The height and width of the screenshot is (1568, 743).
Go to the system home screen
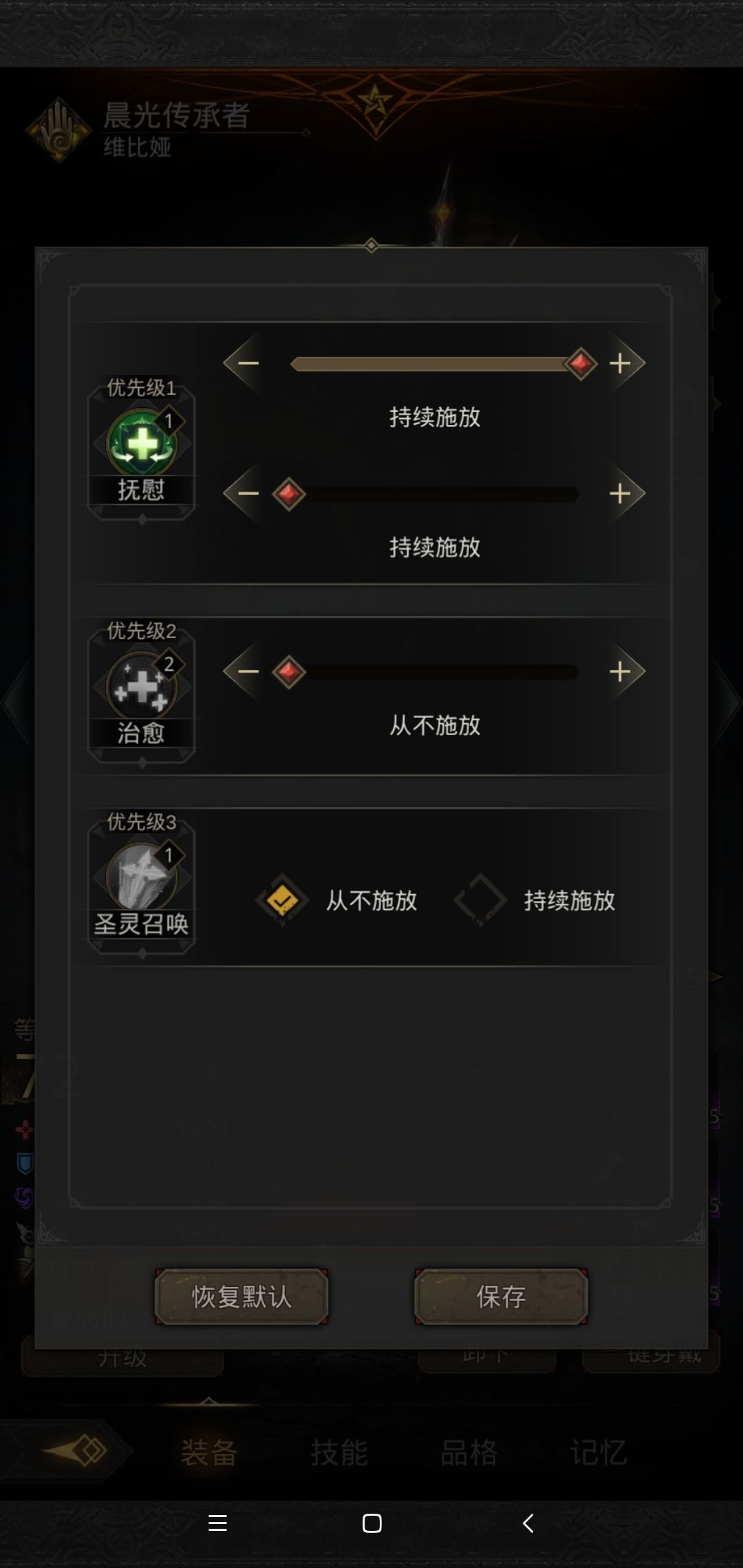coord(371,1523)
